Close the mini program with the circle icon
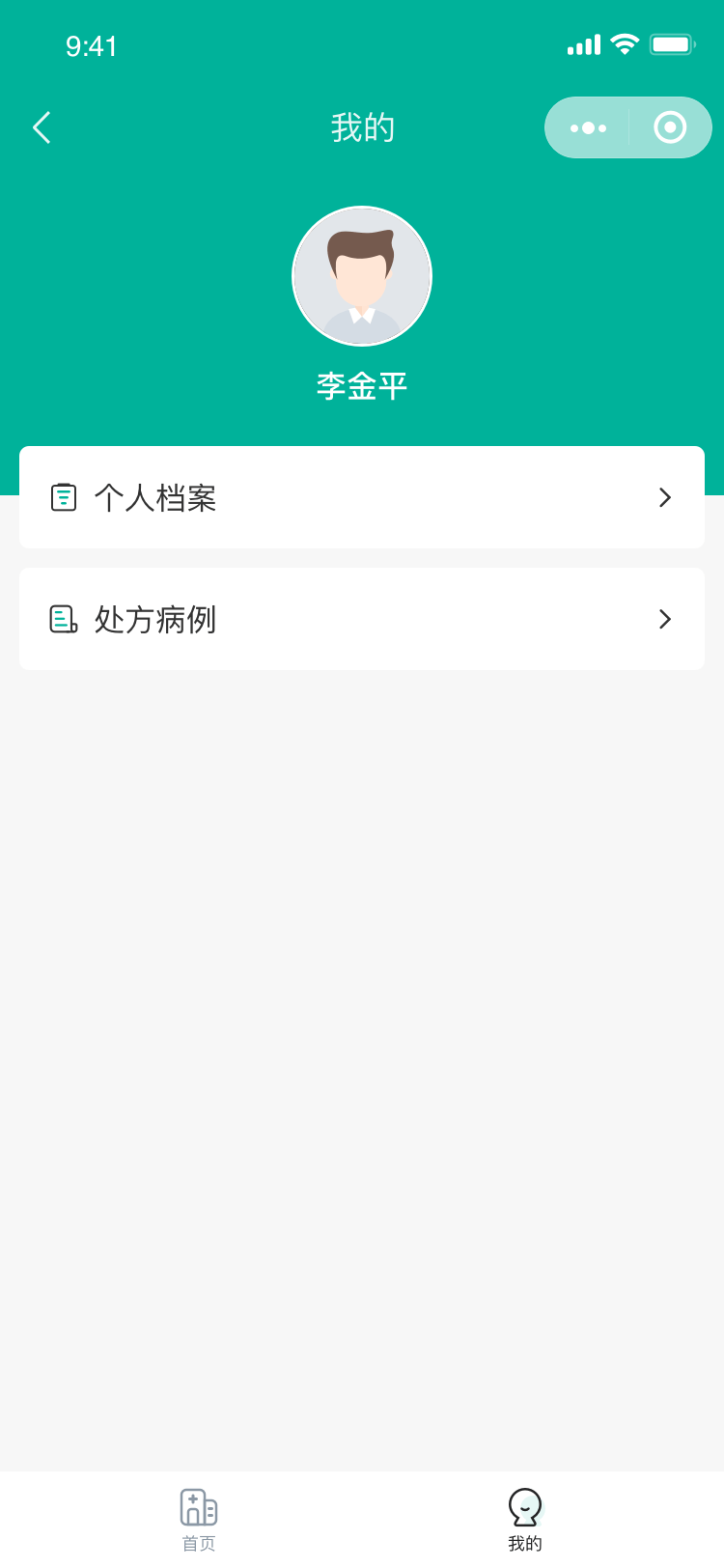Viewport: 724px width, 1568px height. 670,127
